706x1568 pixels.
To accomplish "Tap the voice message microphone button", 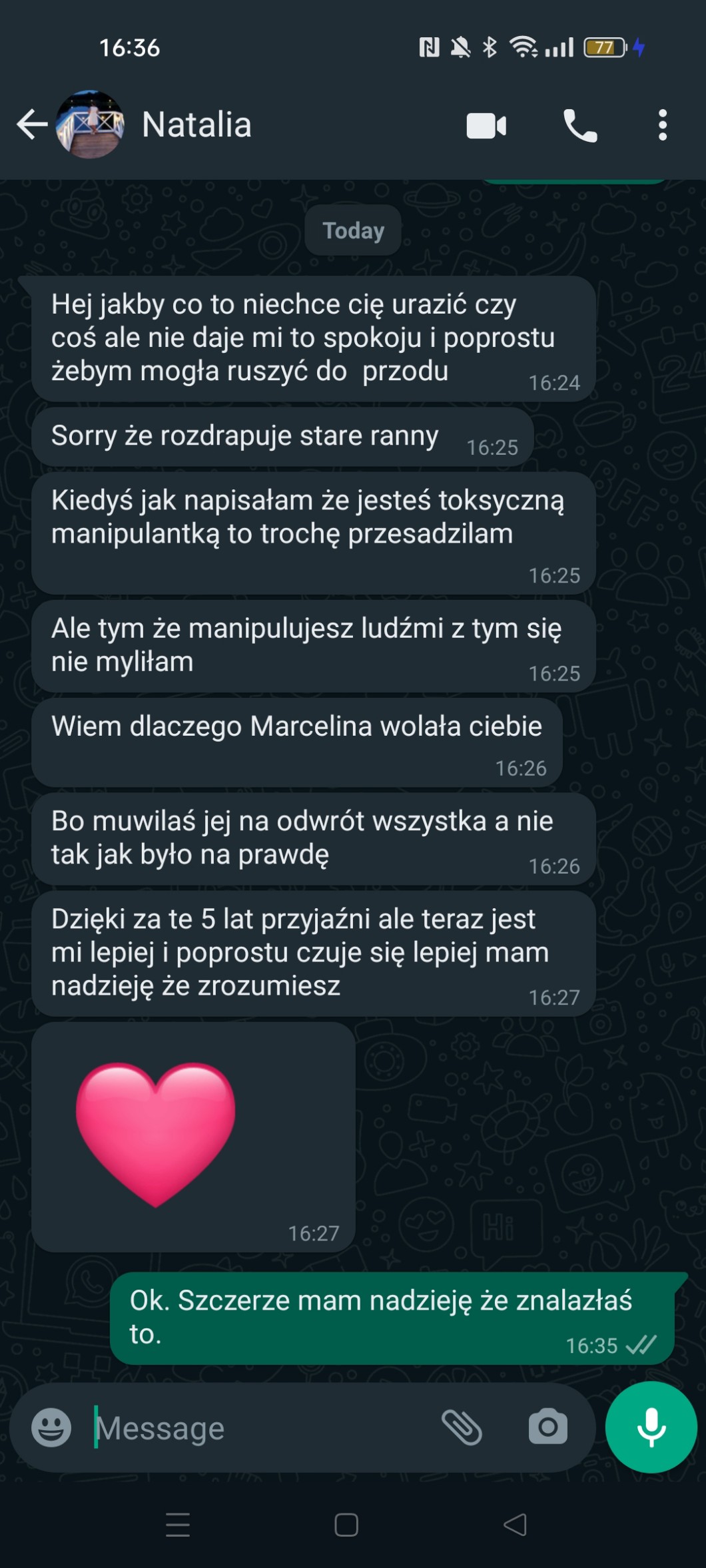I will point(651,1428).
